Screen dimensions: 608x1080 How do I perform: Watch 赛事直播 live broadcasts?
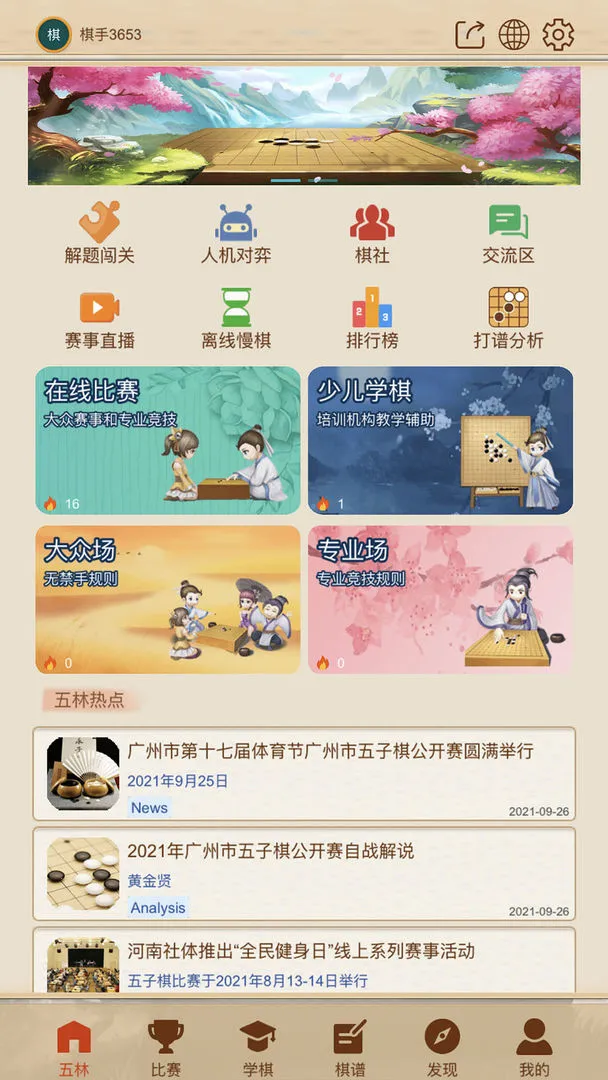[x=99, y=318]
